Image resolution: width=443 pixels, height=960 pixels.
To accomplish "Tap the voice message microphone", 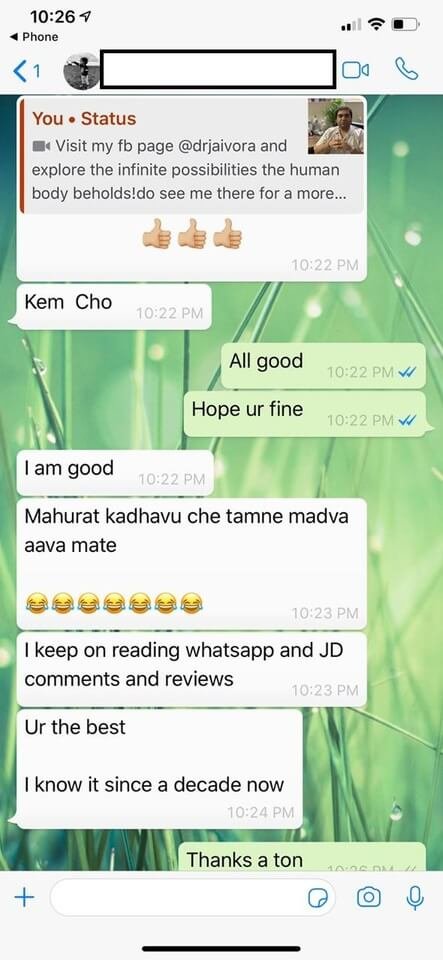I will coord(415,898).
